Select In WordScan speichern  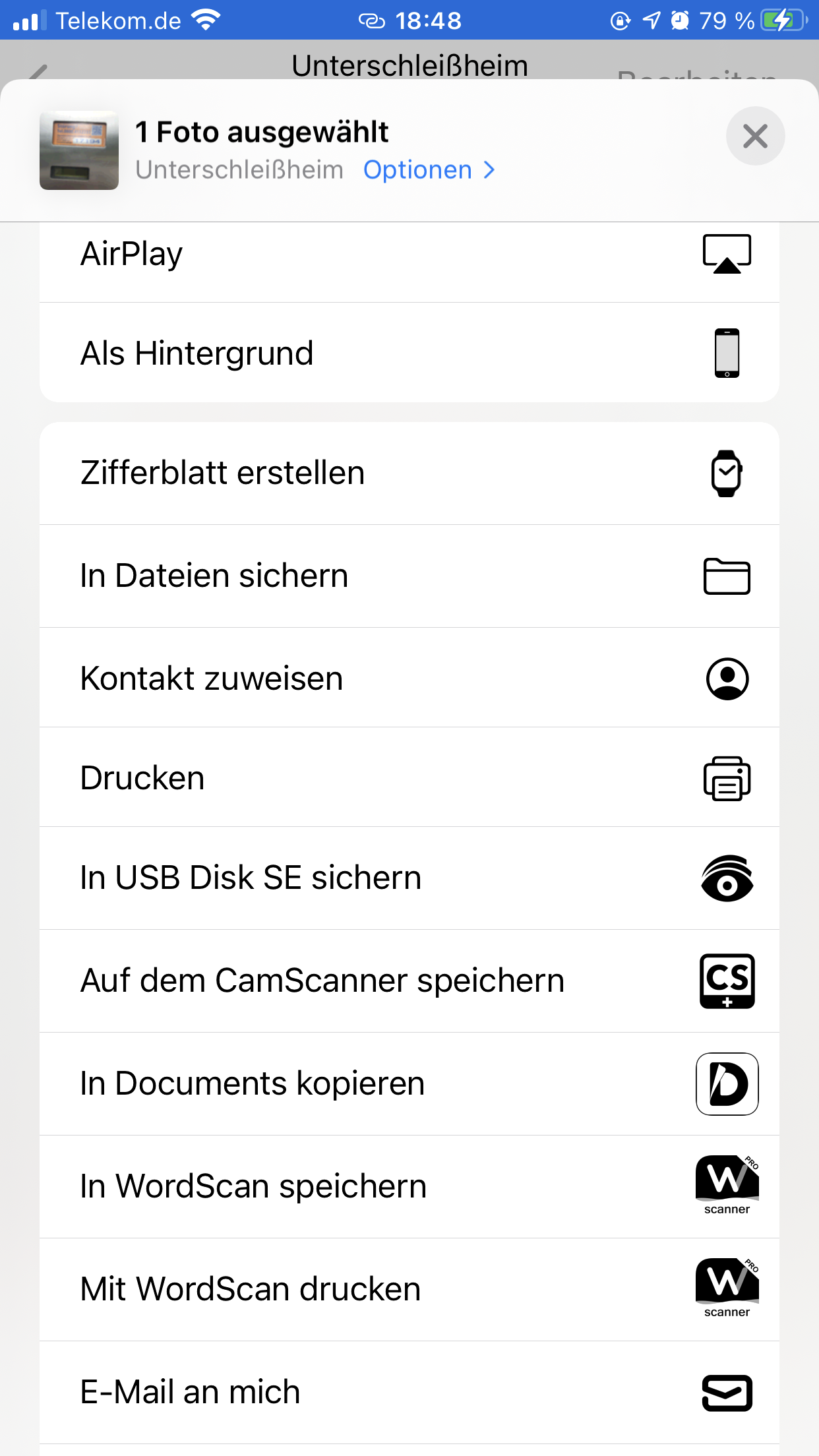[x=409, y=1186]
